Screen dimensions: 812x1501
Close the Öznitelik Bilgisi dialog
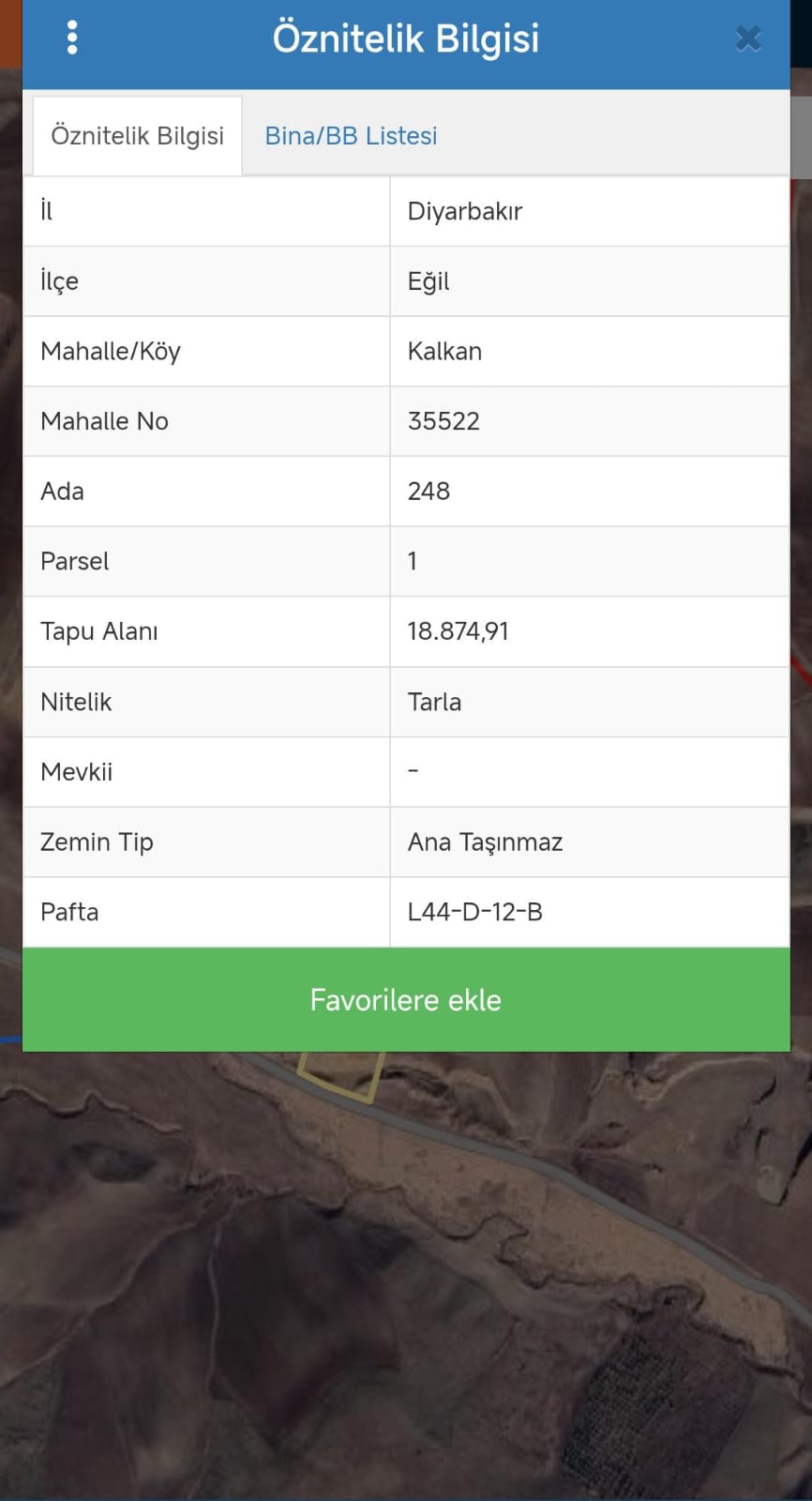click(747, 38)
